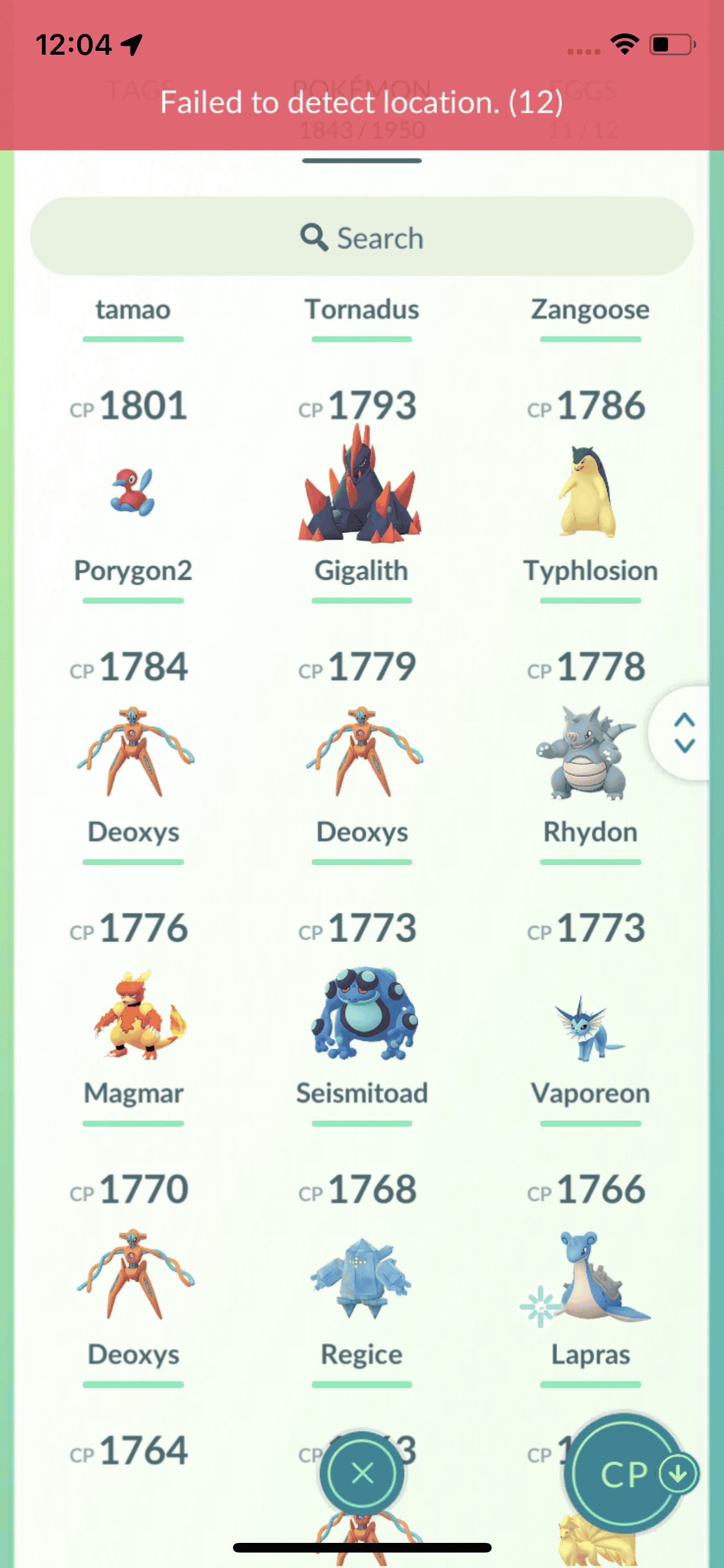724x1568 pixels.
Task: Open Vaporeon with CP 1773
Action: tap(589, 1027)
